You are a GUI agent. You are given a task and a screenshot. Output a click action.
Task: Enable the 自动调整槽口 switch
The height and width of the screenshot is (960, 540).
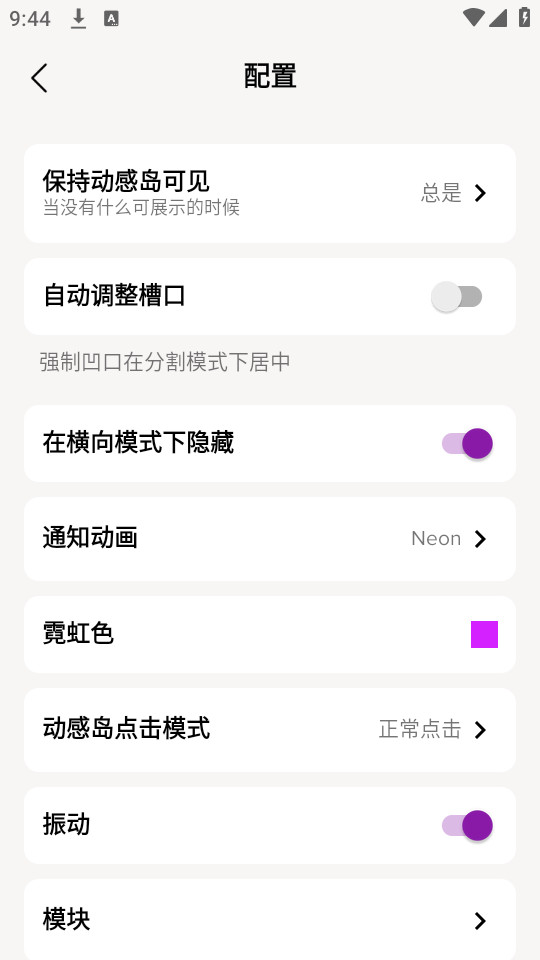click(457, 297)
